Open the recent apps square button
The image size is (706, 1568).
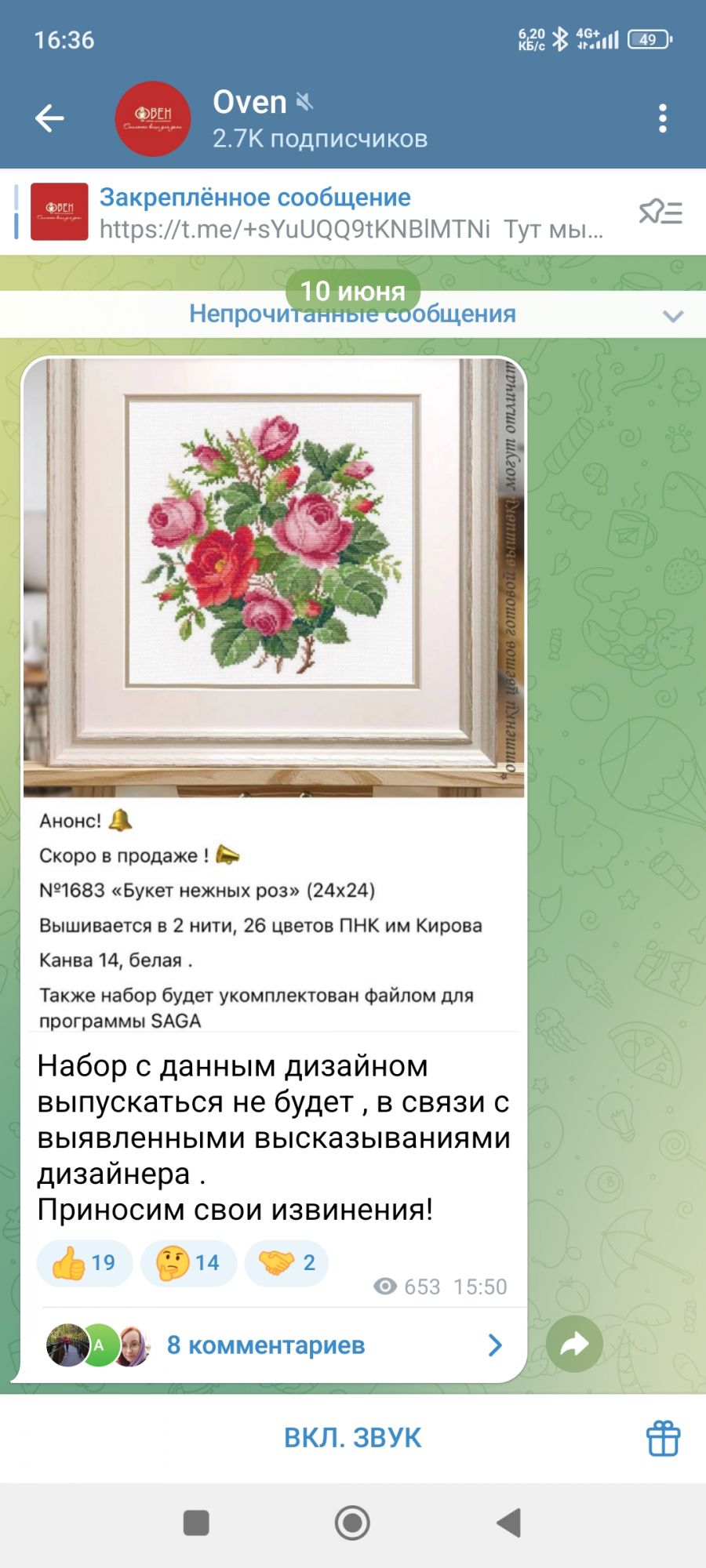click(196, 1523)
